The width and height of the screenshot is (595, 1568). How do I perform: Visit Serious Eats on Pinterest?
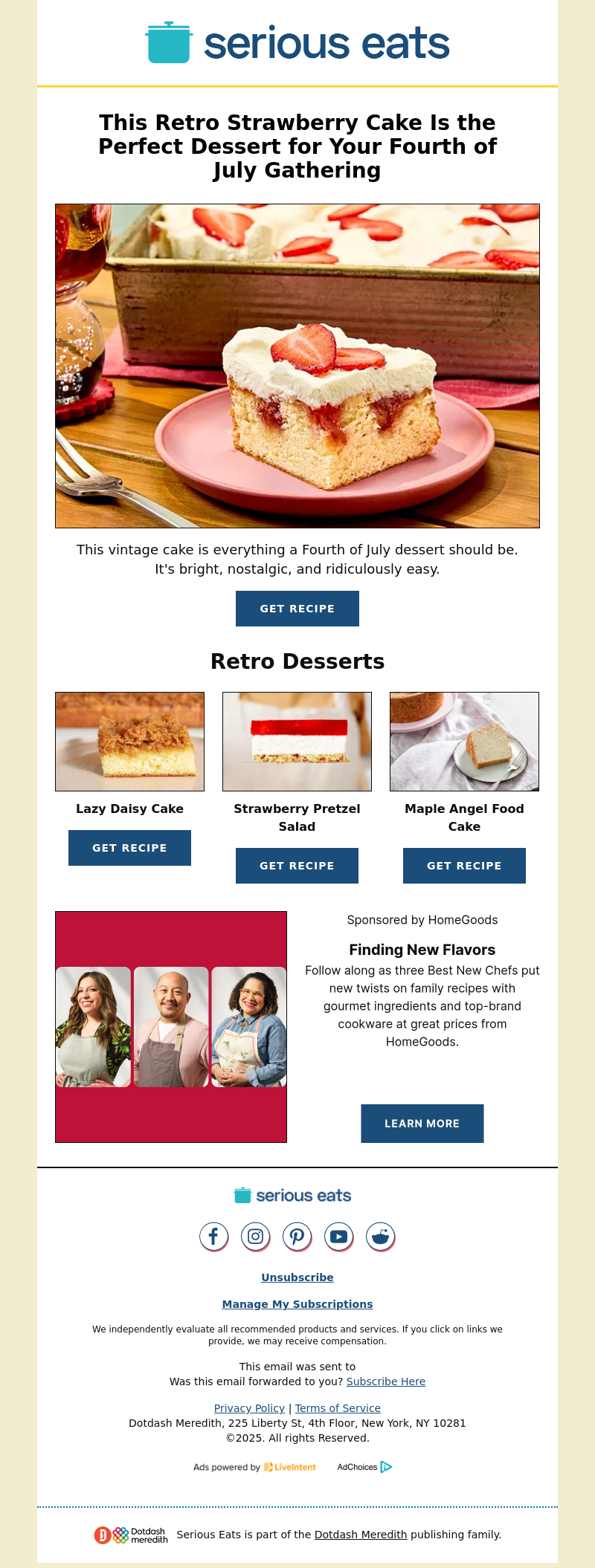pyautogui.click(x=297, y=1237)
